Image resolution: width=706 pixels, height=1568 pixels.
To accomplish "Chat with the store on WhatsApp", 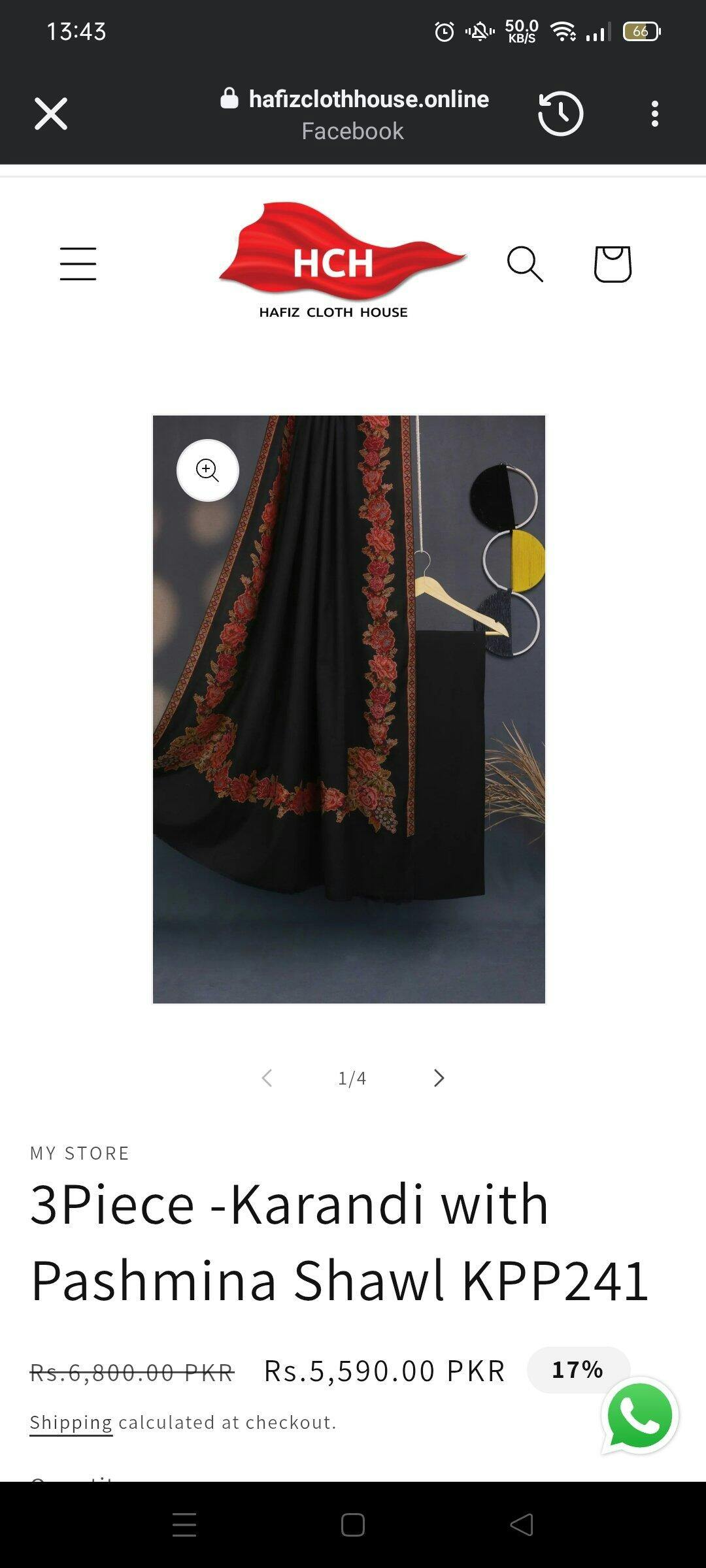I will point(640,1416).
